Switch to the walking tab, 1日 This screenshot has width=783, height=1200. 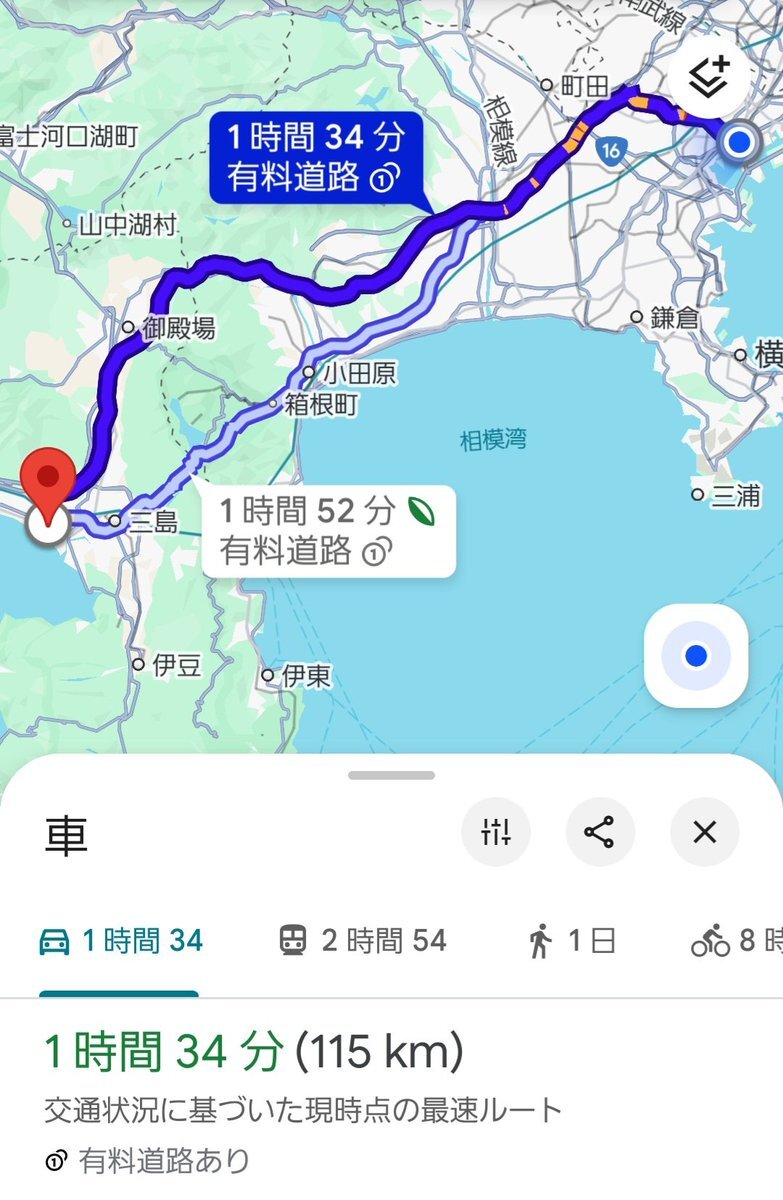coord(572,941)
